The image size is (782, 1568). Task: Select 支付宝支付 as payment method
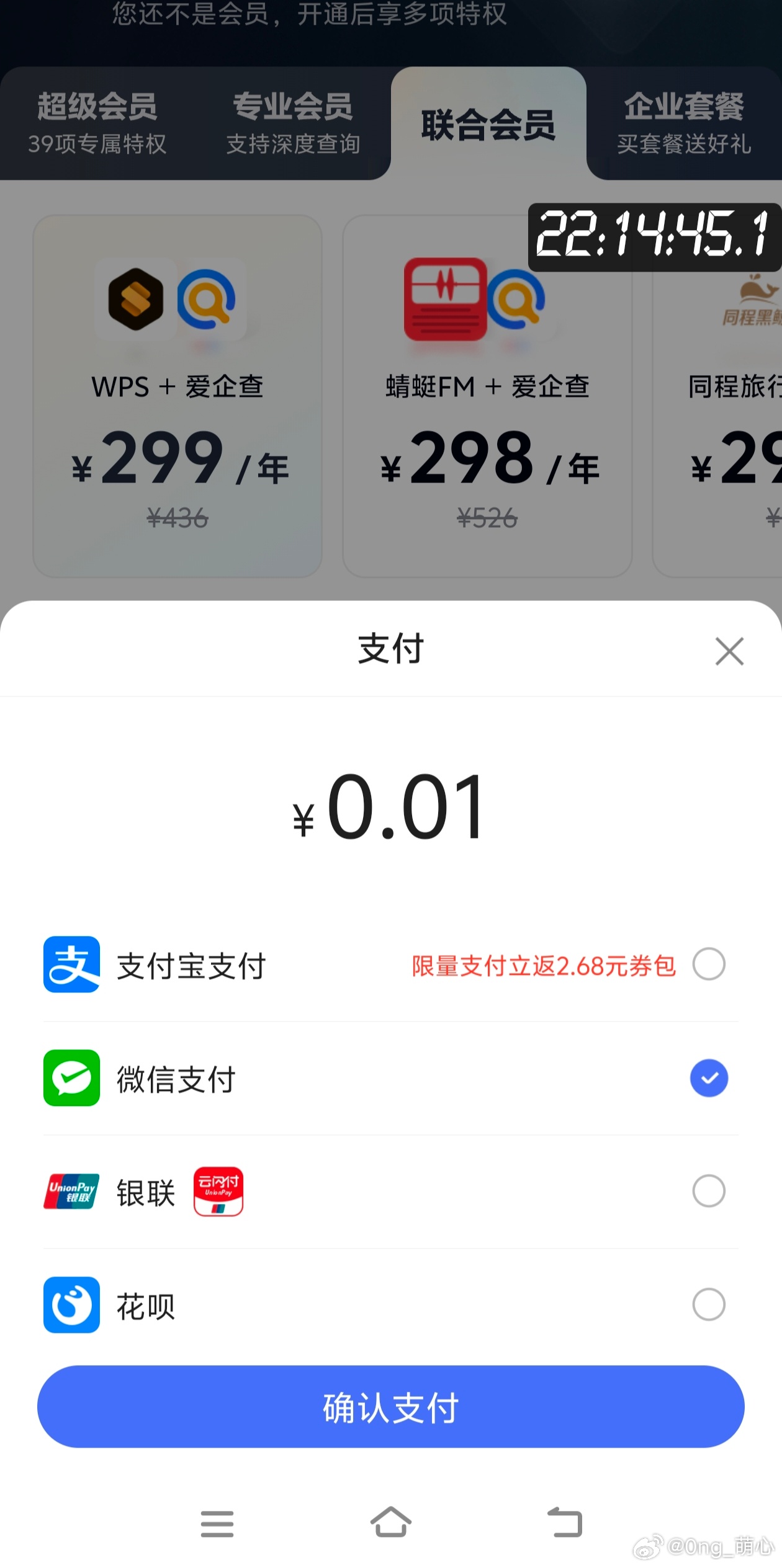[x=709, y=964]
